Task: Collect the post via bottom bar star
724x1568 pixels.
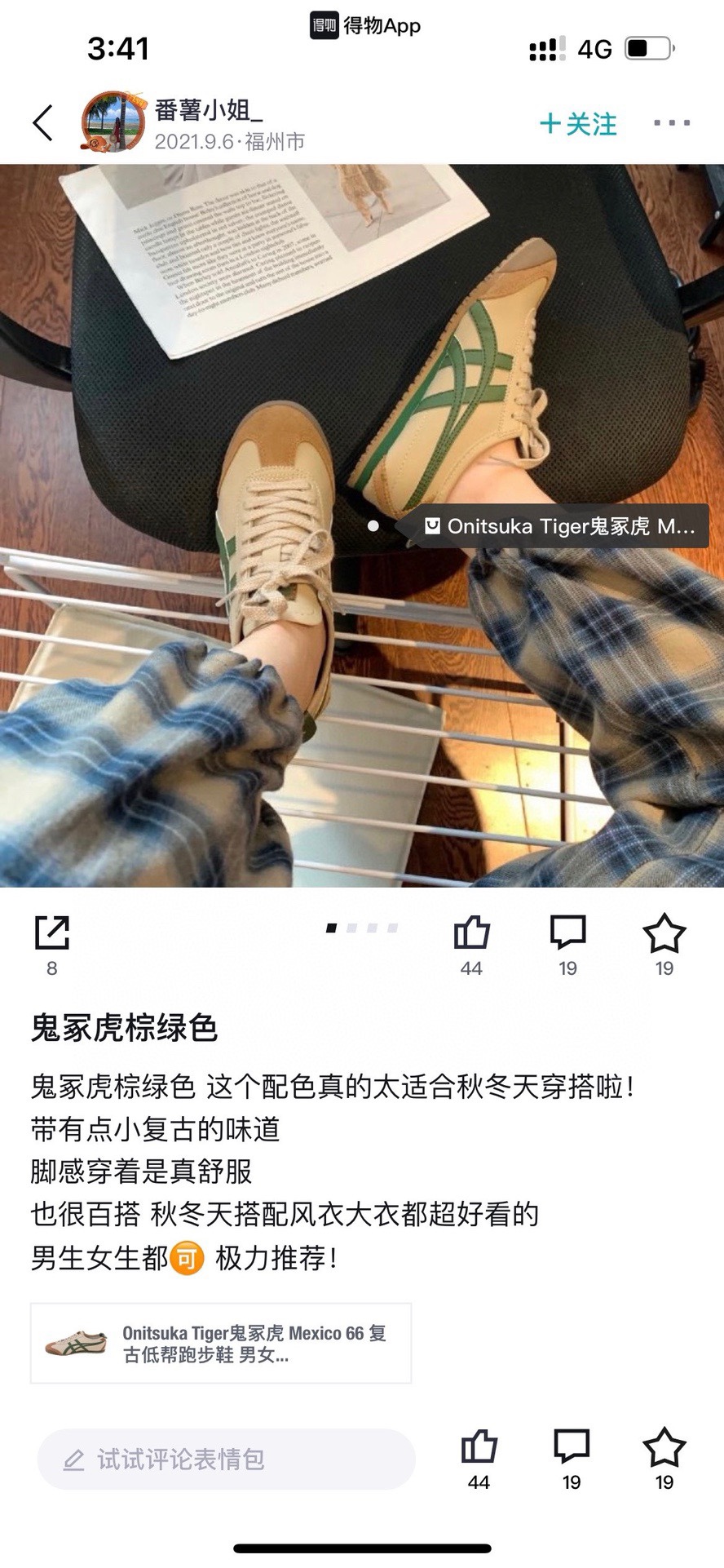Action: 664,1447
